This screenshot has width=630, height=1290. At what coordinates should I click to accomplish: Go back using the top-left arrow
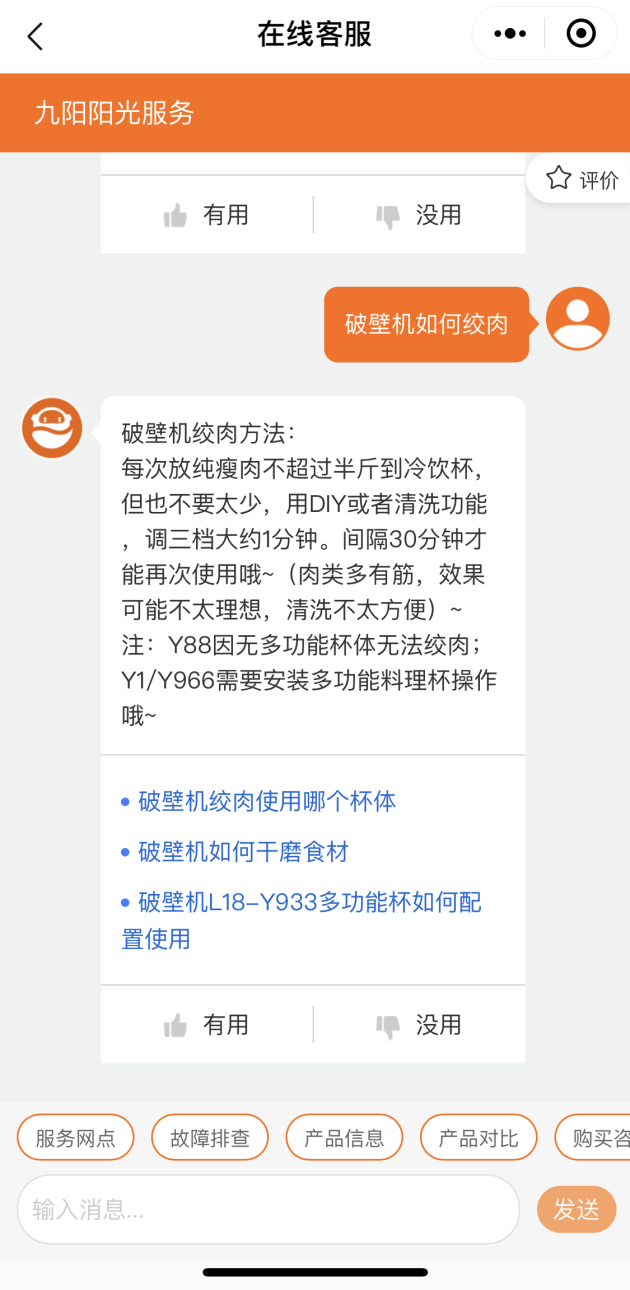(x=35, y=36)
